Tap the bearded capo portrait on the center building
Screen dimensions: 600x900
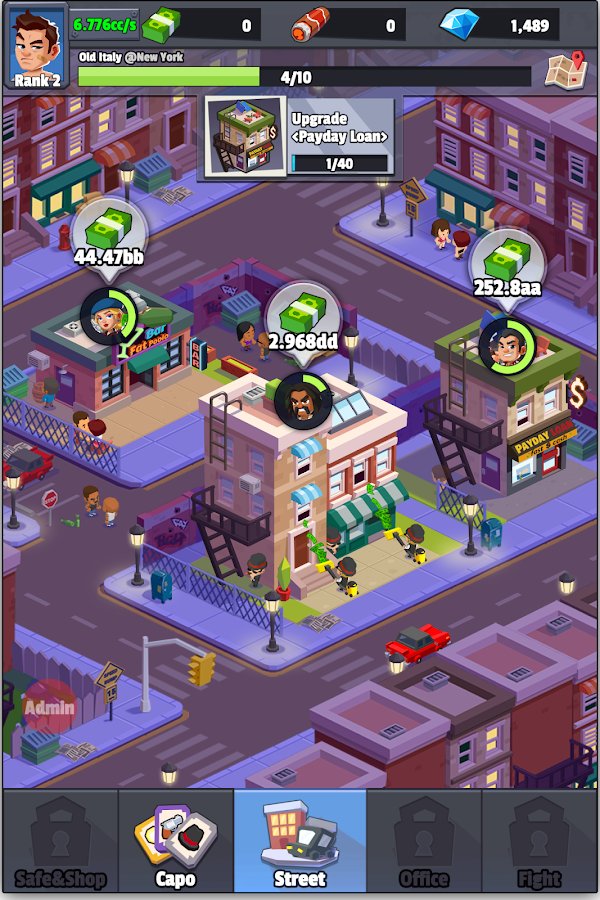point(302,399)
